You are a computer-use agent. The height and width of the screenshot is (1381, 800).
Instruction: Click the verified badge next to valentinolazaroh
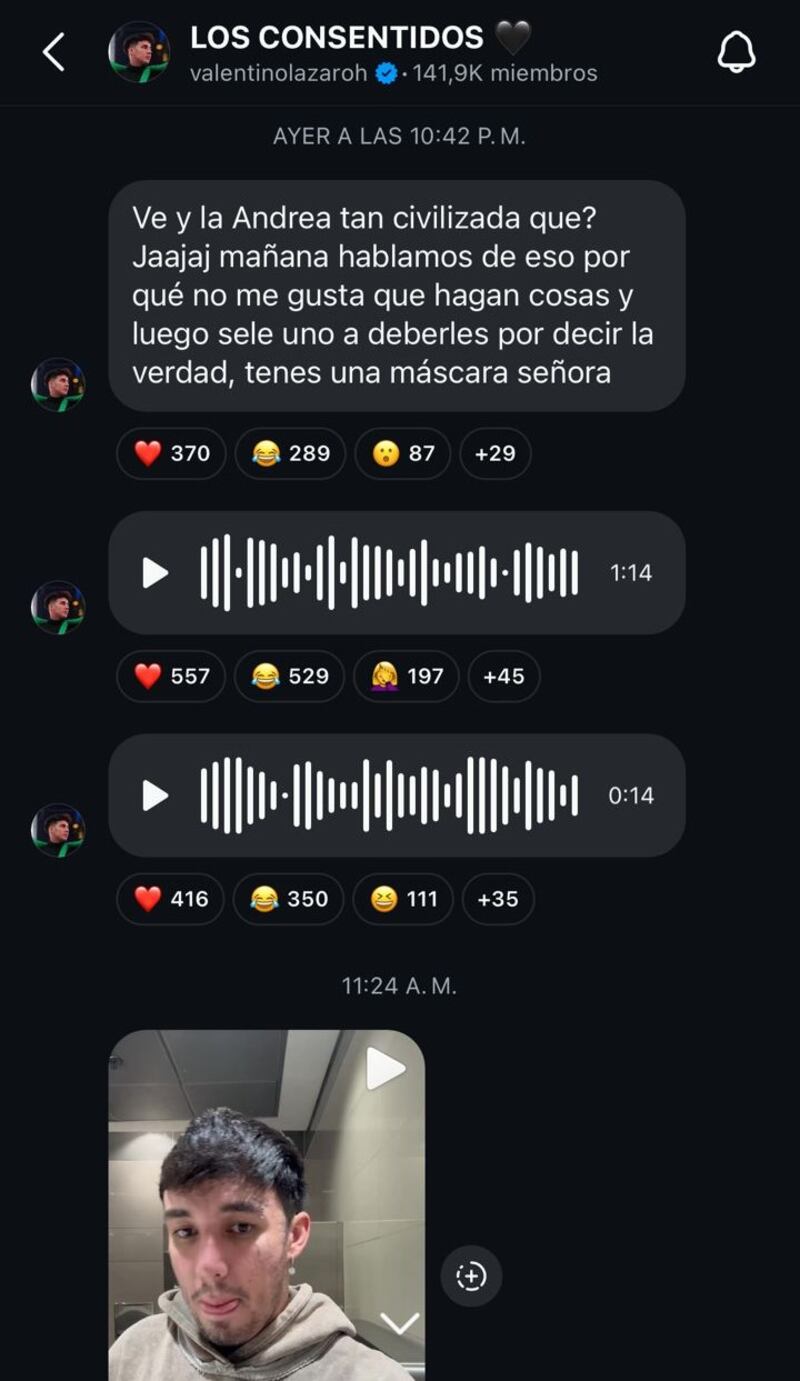tap(383, 72)
